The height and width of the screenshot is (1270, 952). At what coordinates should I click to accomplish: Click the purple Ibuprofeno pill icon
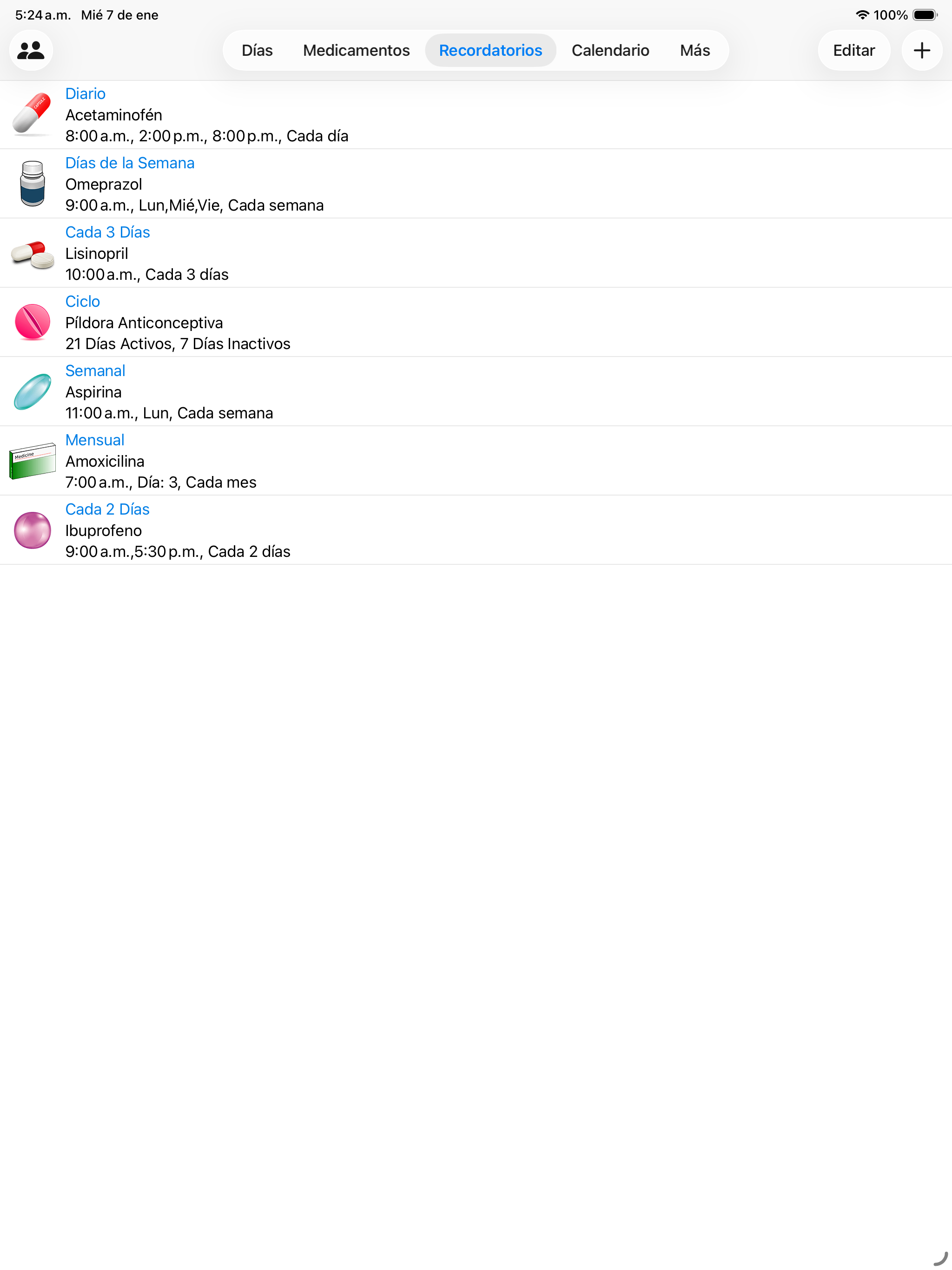tap(32, 530)
